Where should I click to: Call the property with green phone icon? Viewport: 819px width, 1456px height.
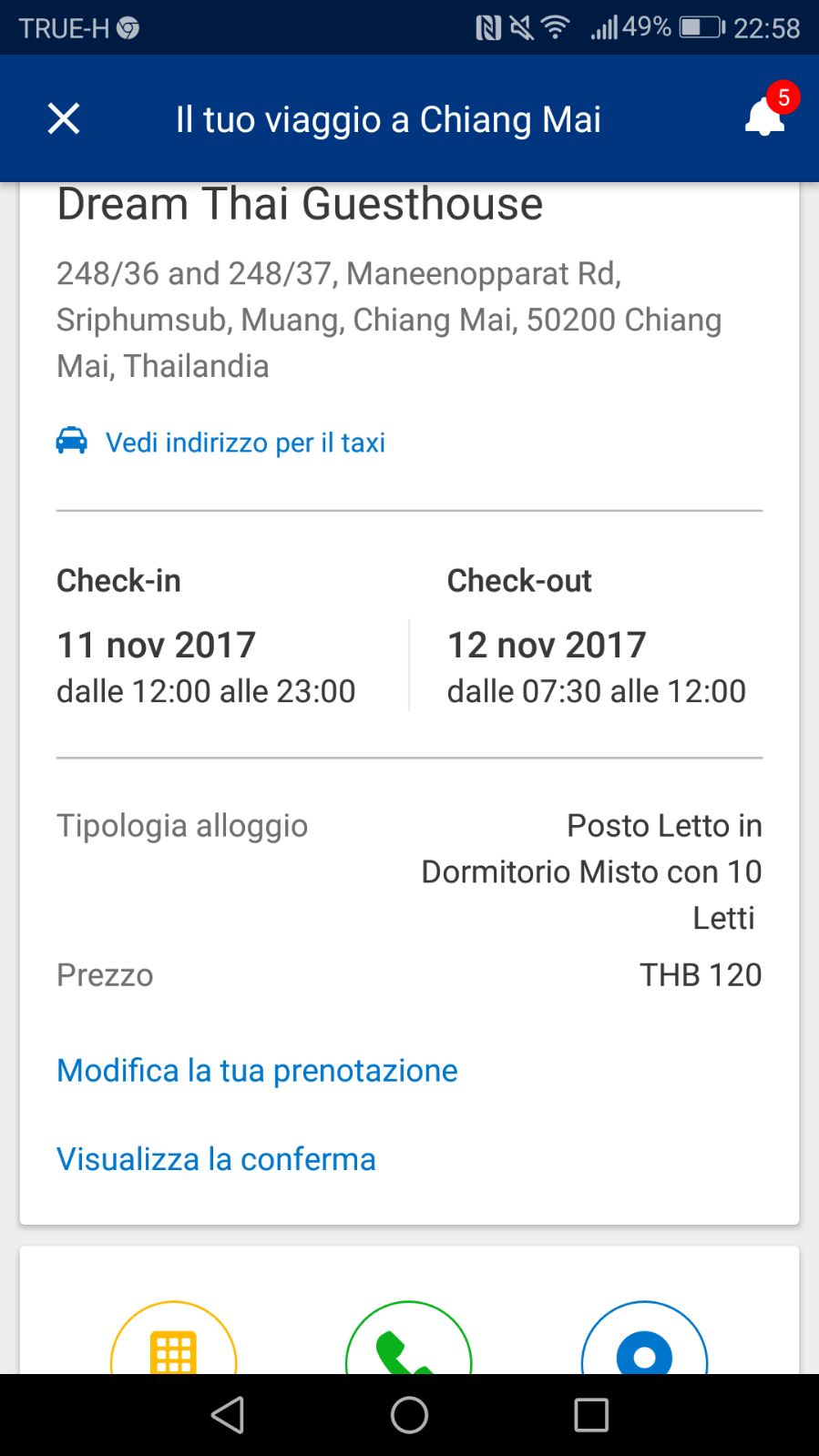409,1338
